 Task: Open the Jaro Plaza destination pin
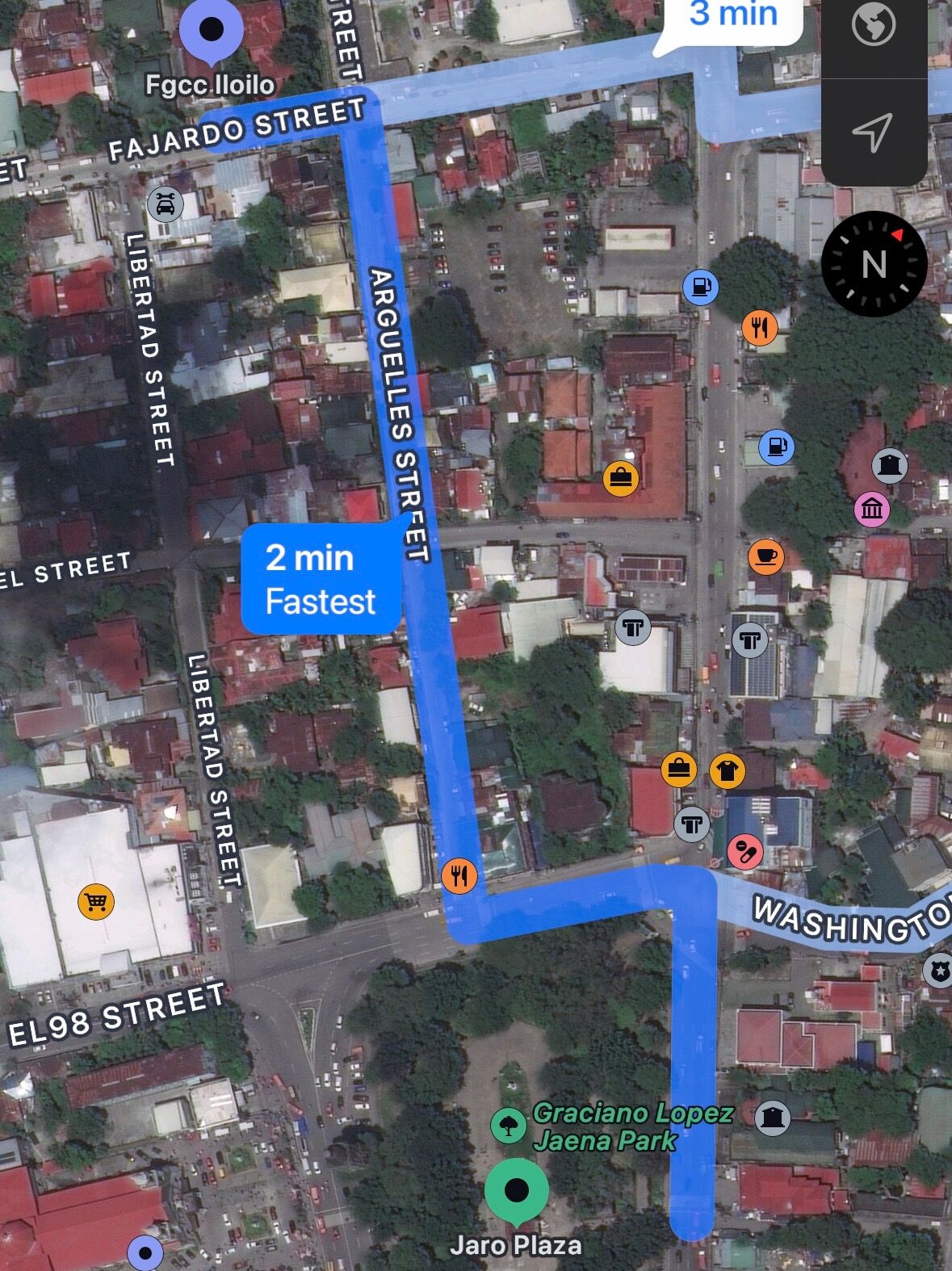pos(517,1191)
